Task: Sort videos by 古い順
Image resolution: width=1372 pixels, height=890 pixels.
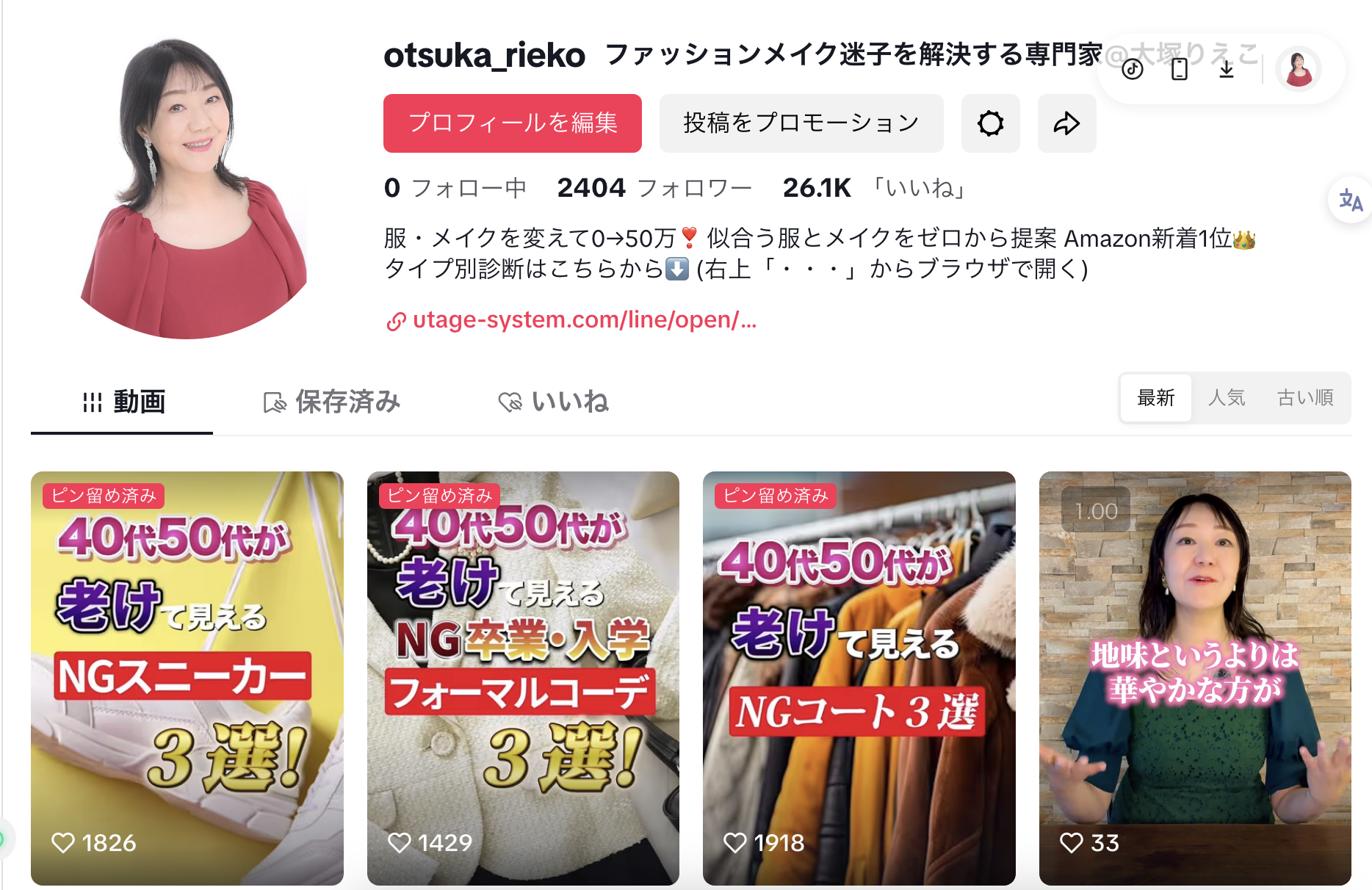Action: coord(1305,398)
